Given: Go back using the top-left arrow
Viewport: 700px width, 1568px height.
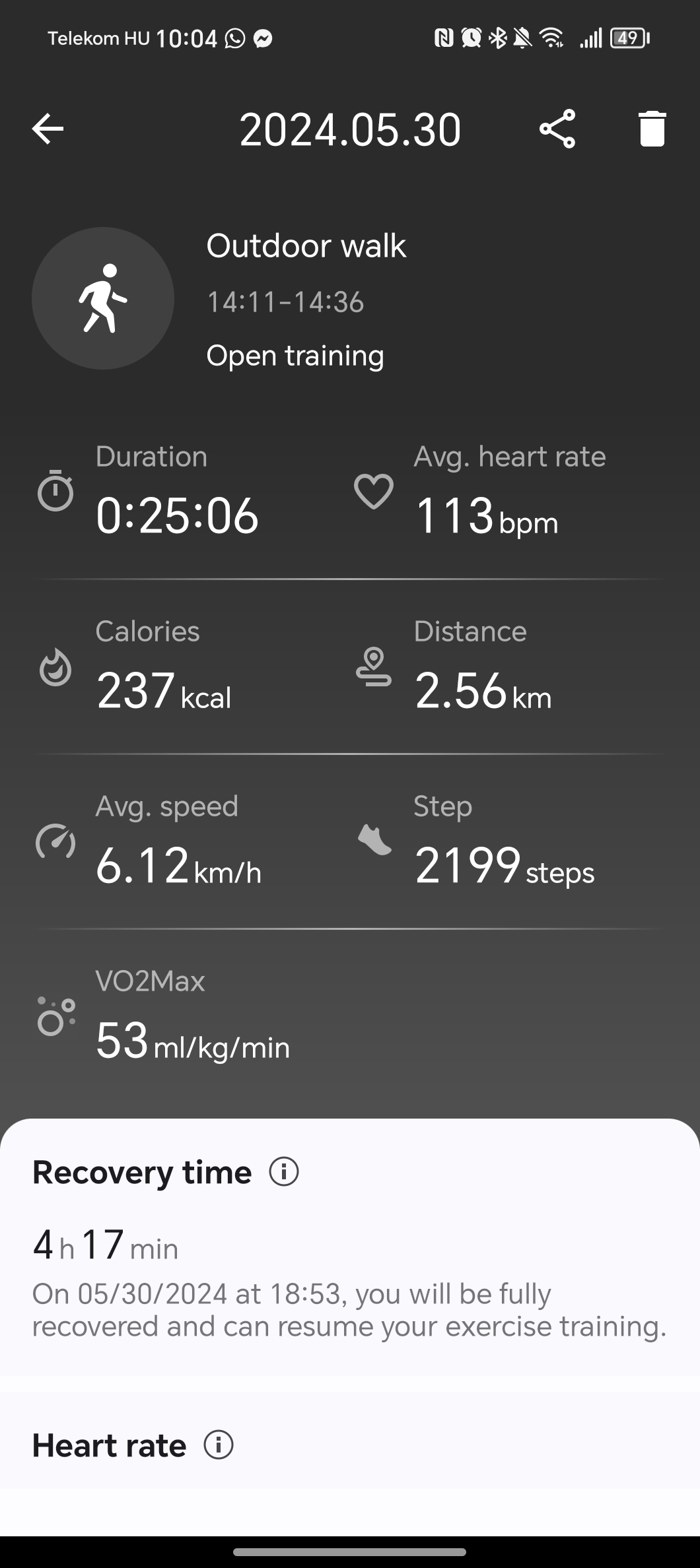Looking at the screenshot, I should coord(48,128).
